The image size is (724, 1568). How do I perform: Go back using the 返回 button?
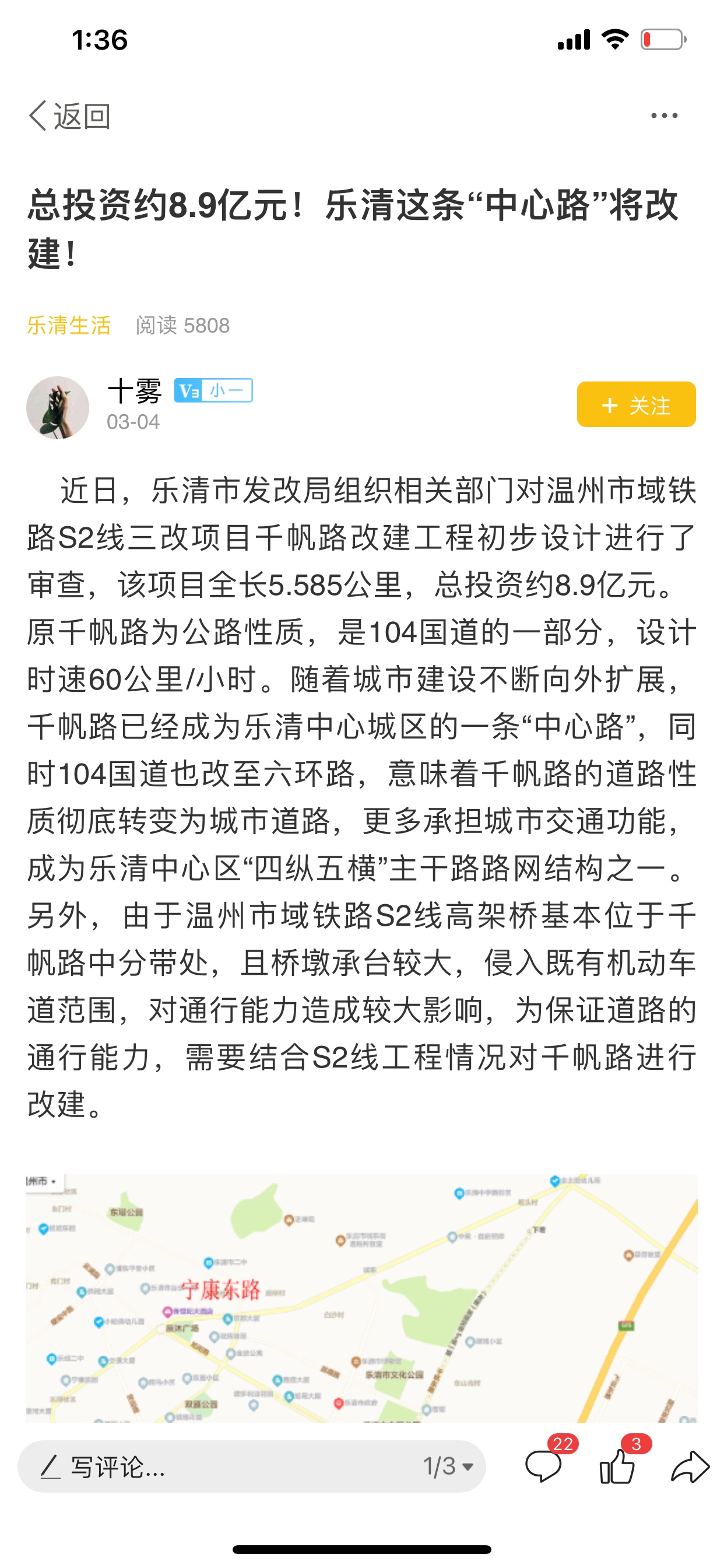point(69,116)
